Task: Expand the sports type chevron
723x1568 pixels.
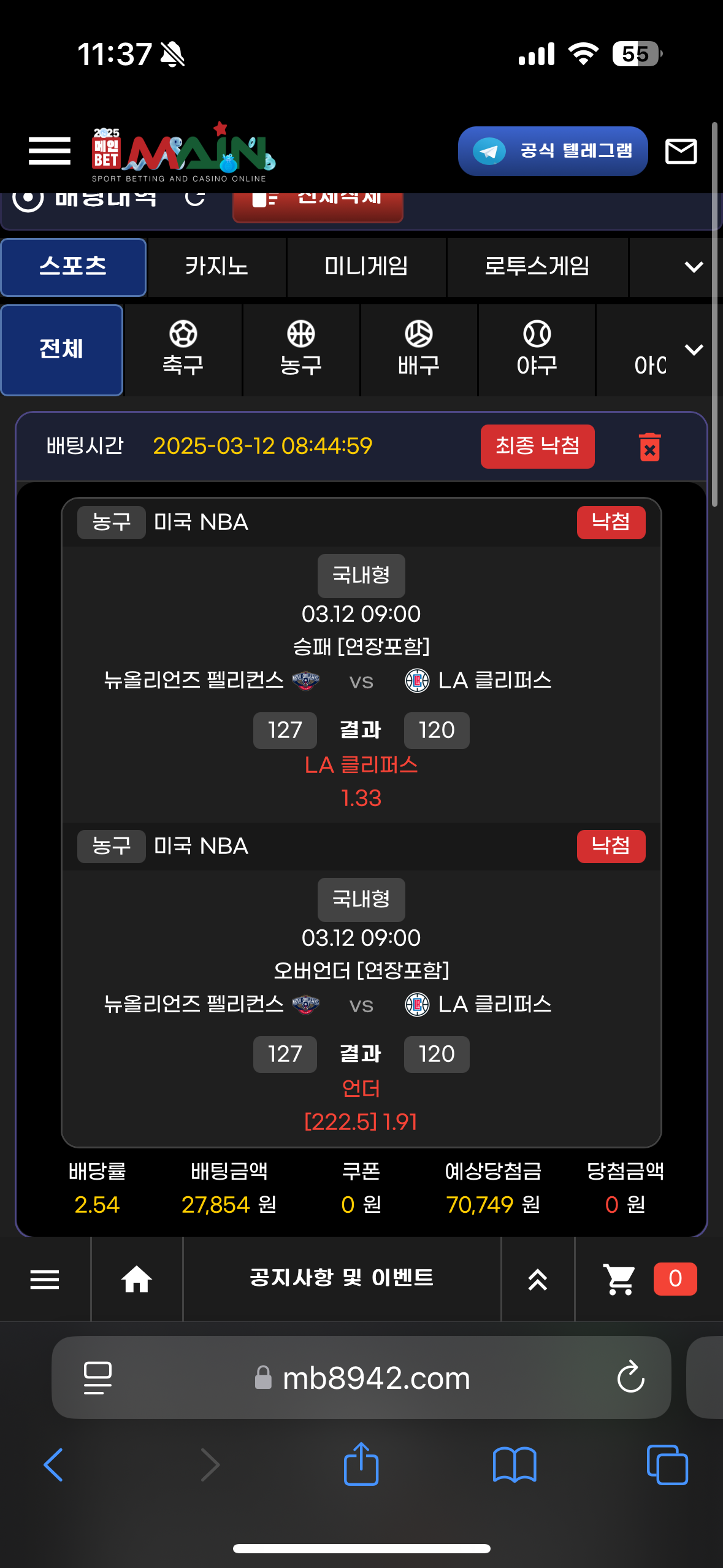Action: [694, 350]
